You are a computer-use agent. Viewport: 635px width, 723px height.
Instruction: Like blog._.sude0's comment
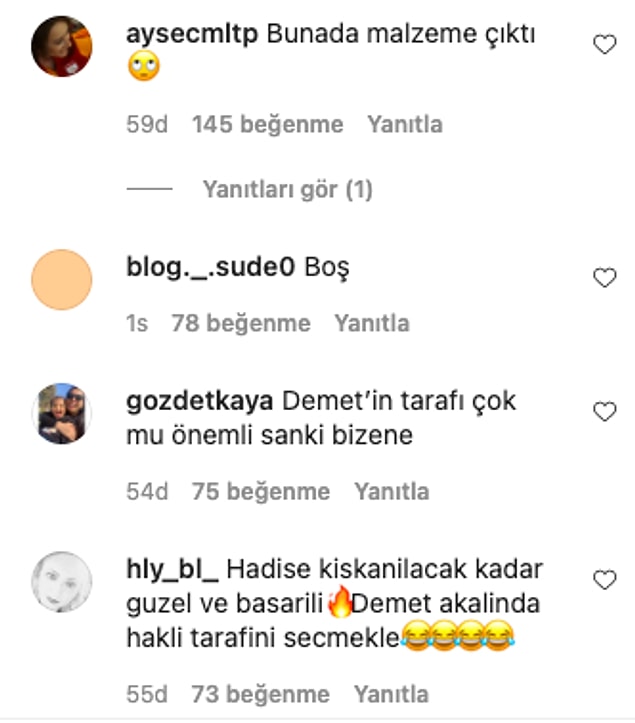[605, 278]
